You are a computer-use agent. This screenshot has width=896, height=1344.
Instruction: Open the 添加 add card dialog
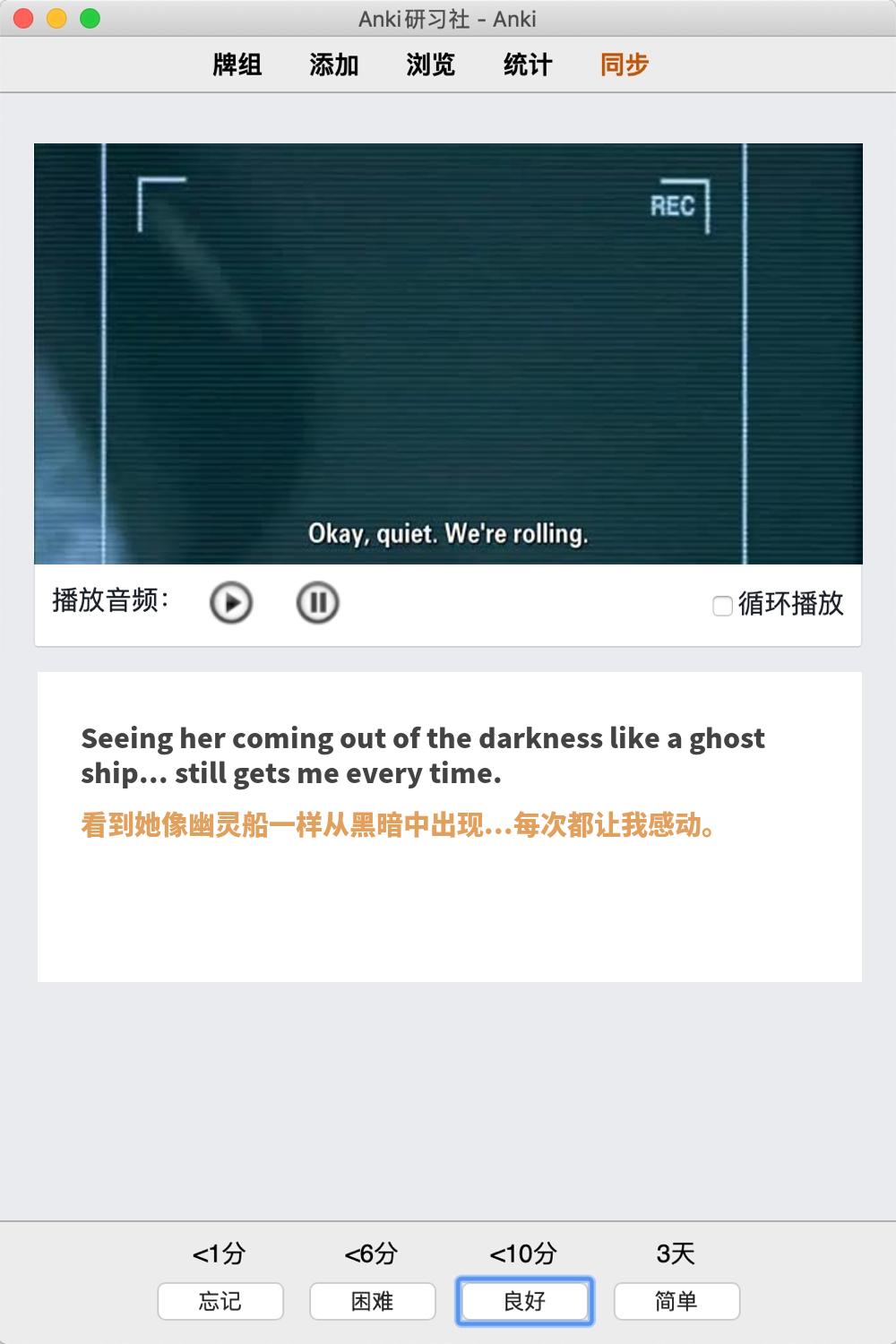tap(333, 65)
